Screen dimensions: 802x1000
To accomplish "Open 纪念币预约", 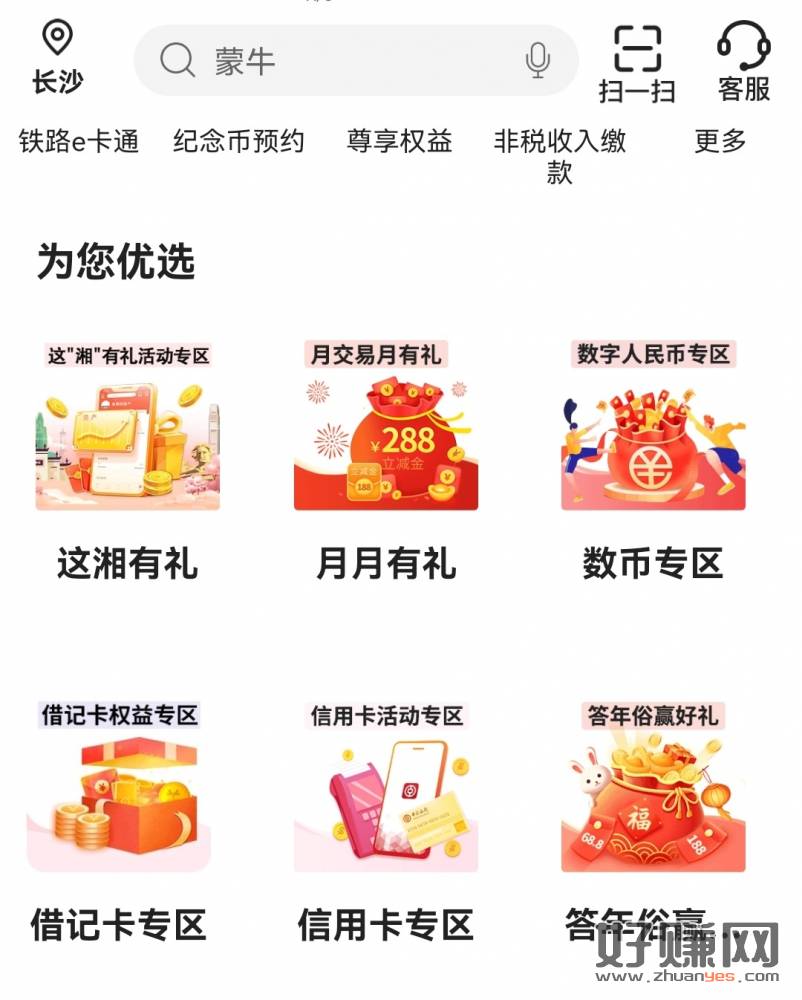I will coord(238,142).
